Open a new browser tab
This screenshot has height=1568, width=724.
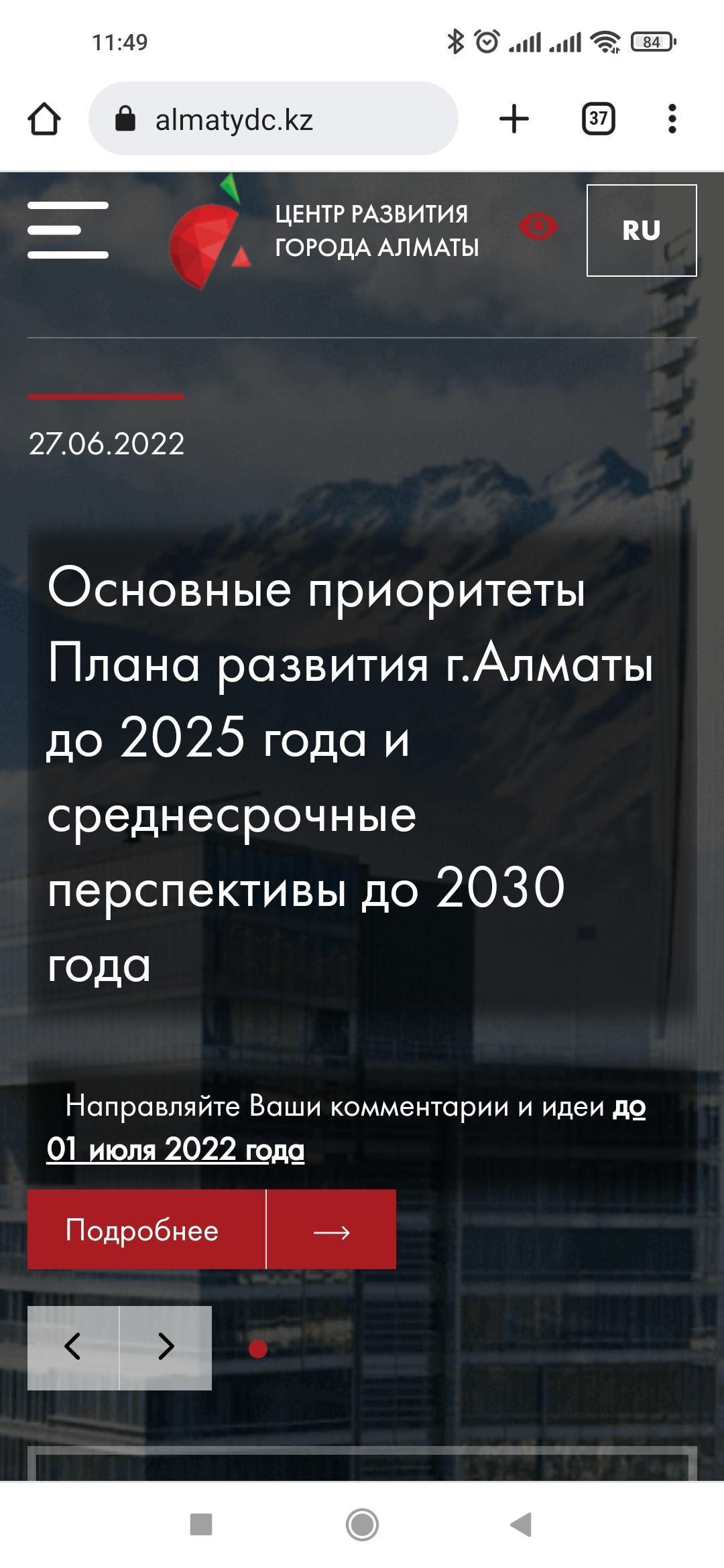point(514,119)
